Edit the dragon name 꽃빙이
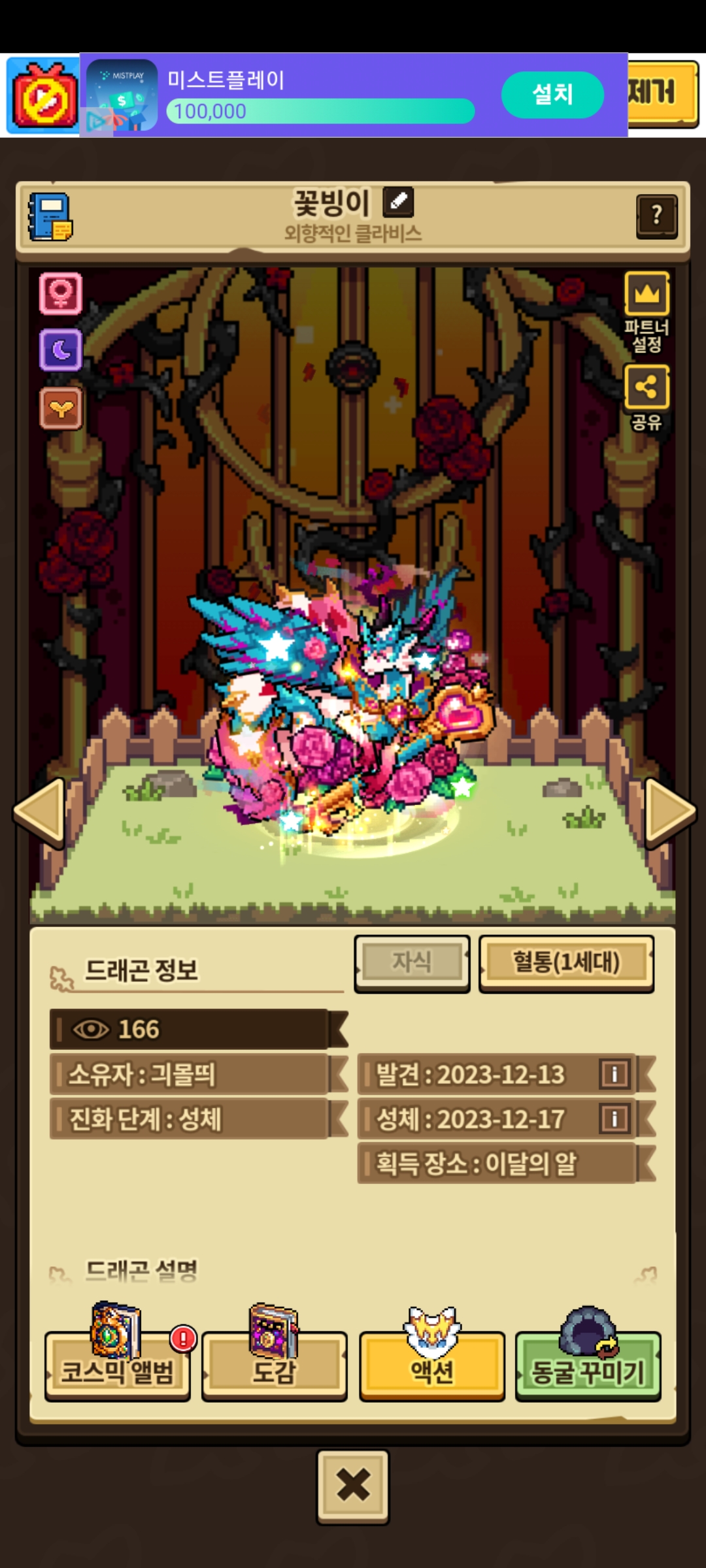The height and width of the screenshot is (1568, 706). tap(398, 202)
